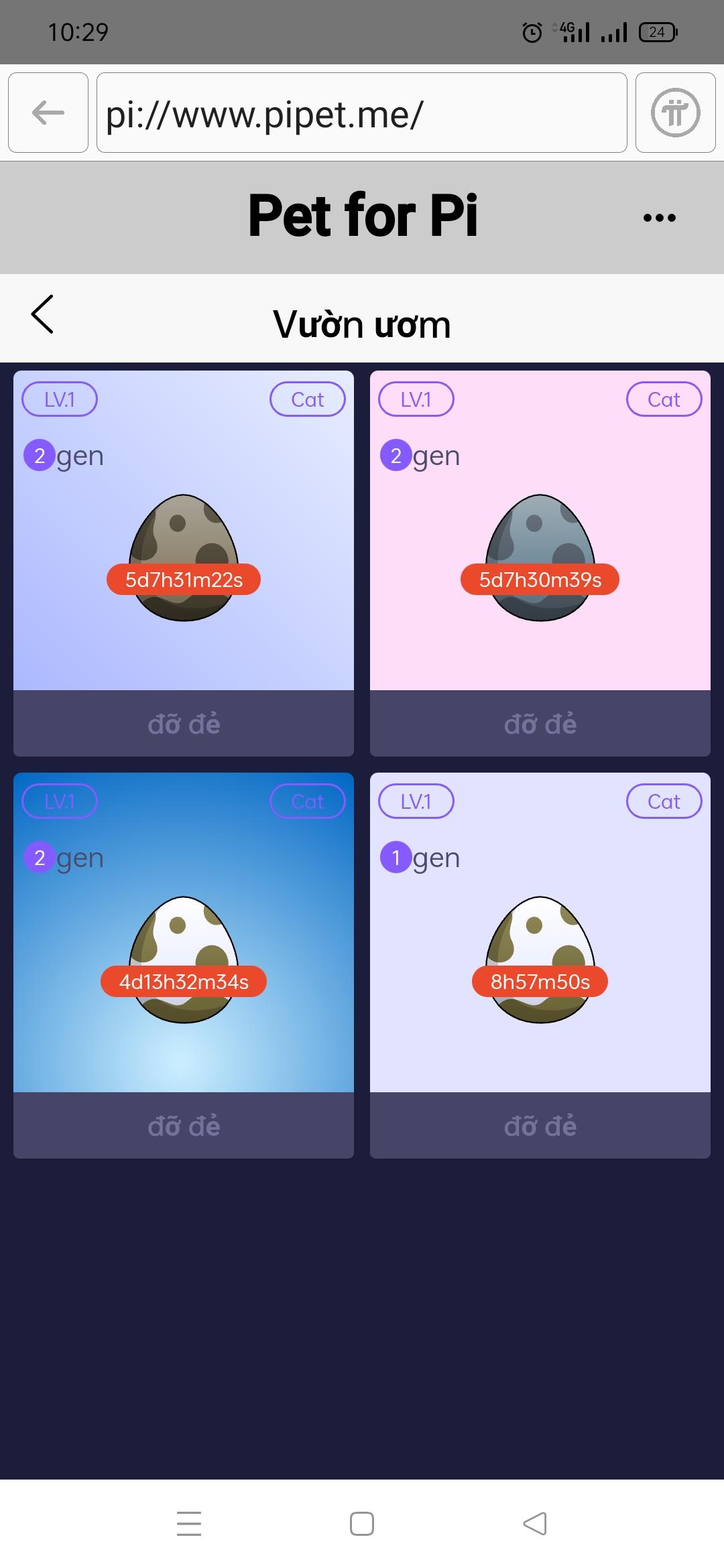Open system recent apps
This screenshot has height=1568, width=724.
pyautogui.click(x=189, y=1523)
